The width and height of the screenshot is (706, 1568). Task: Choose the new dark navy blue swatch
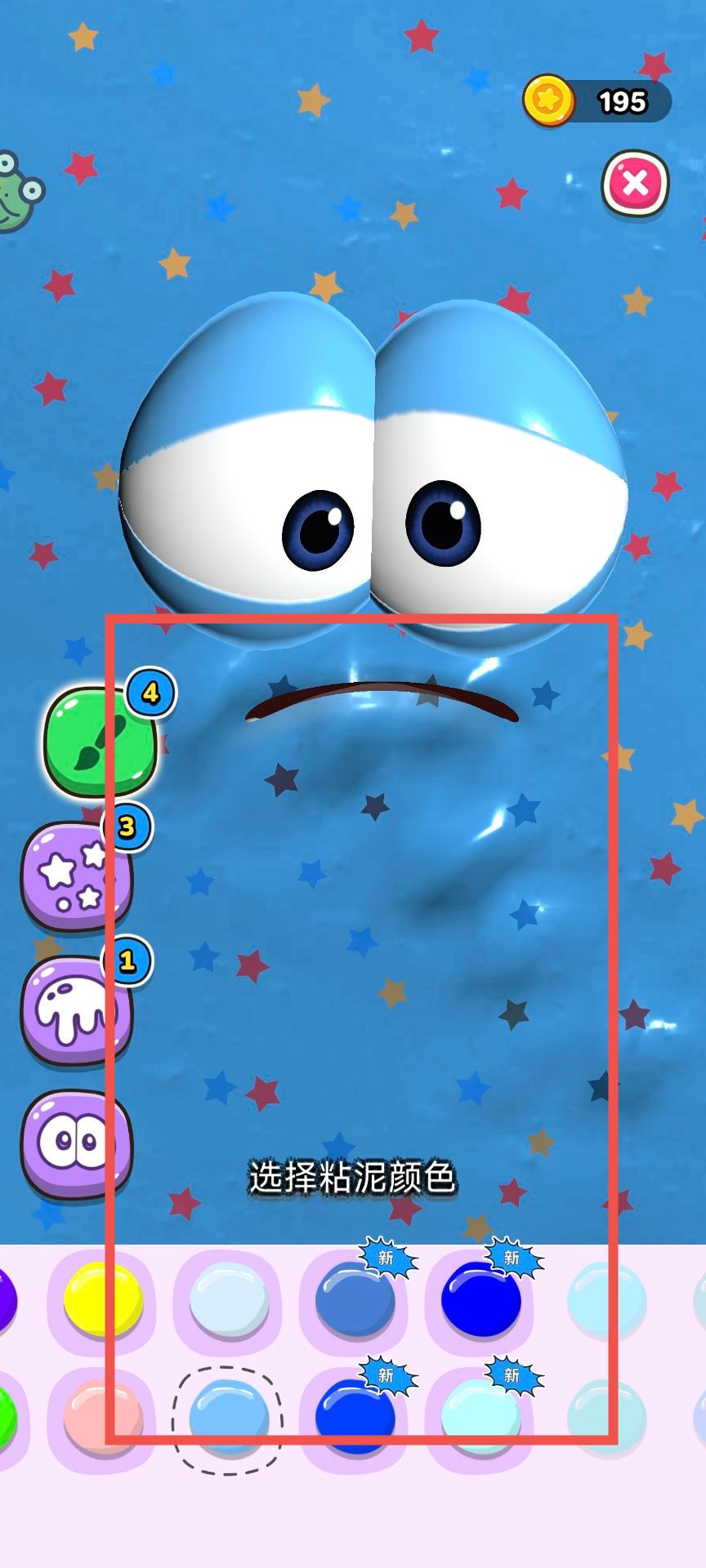[x=480, y=1298]
